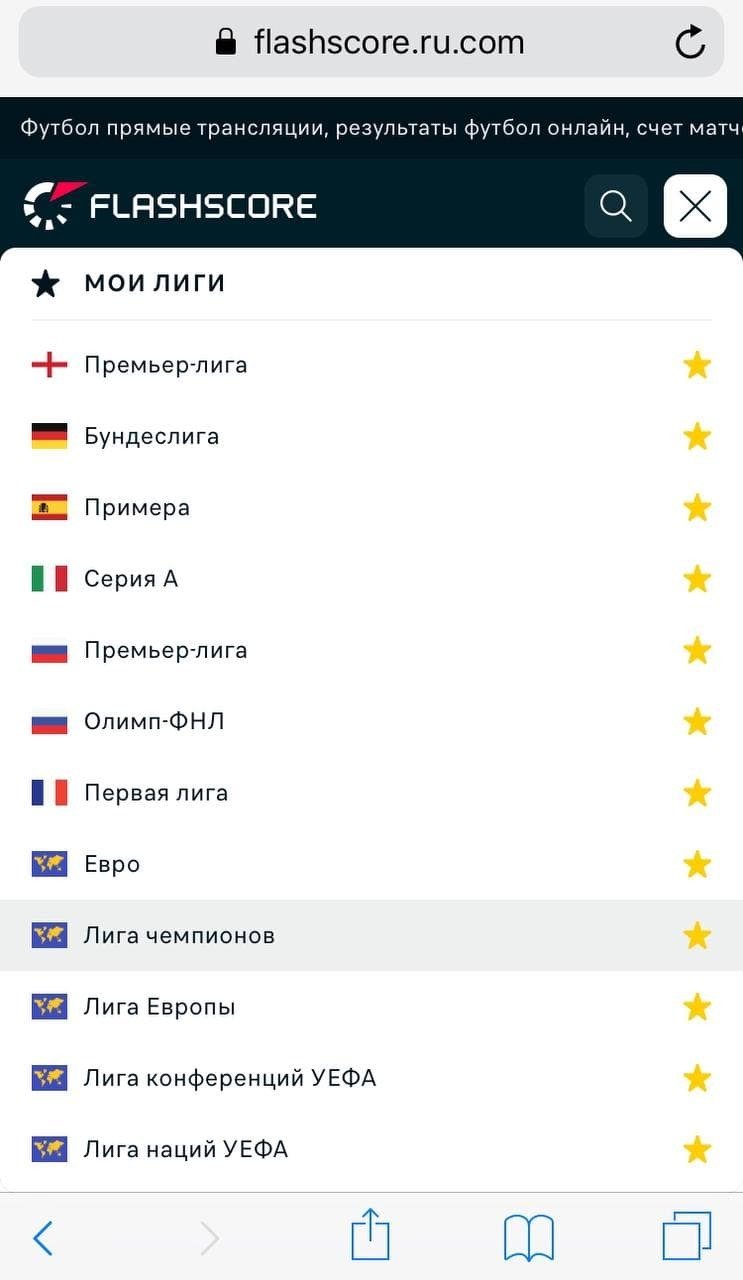Unfavorite Серия А with its star
Viewport: 743px width, 1280px height.
tap(697, 579)
